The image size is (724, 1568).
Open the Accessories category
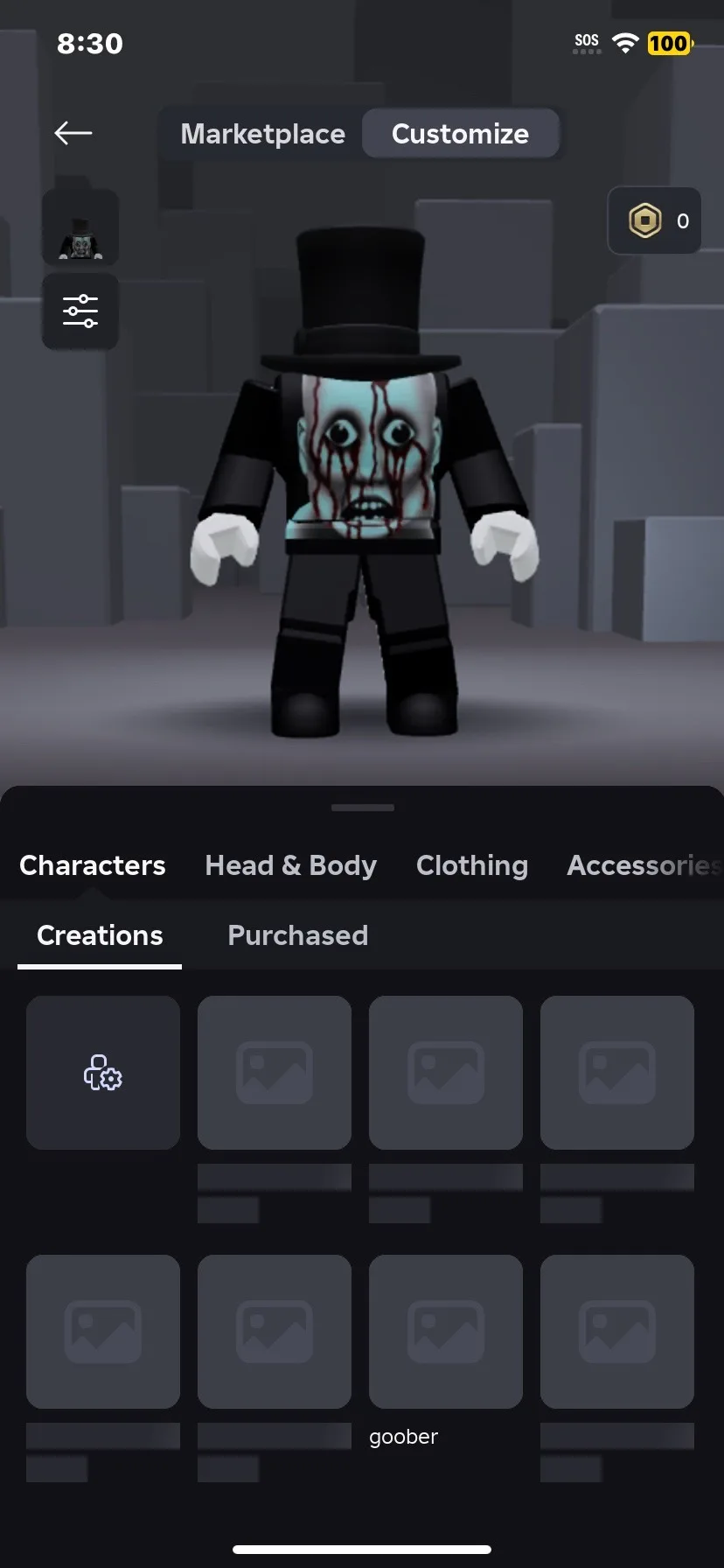(x=644, y=865)
